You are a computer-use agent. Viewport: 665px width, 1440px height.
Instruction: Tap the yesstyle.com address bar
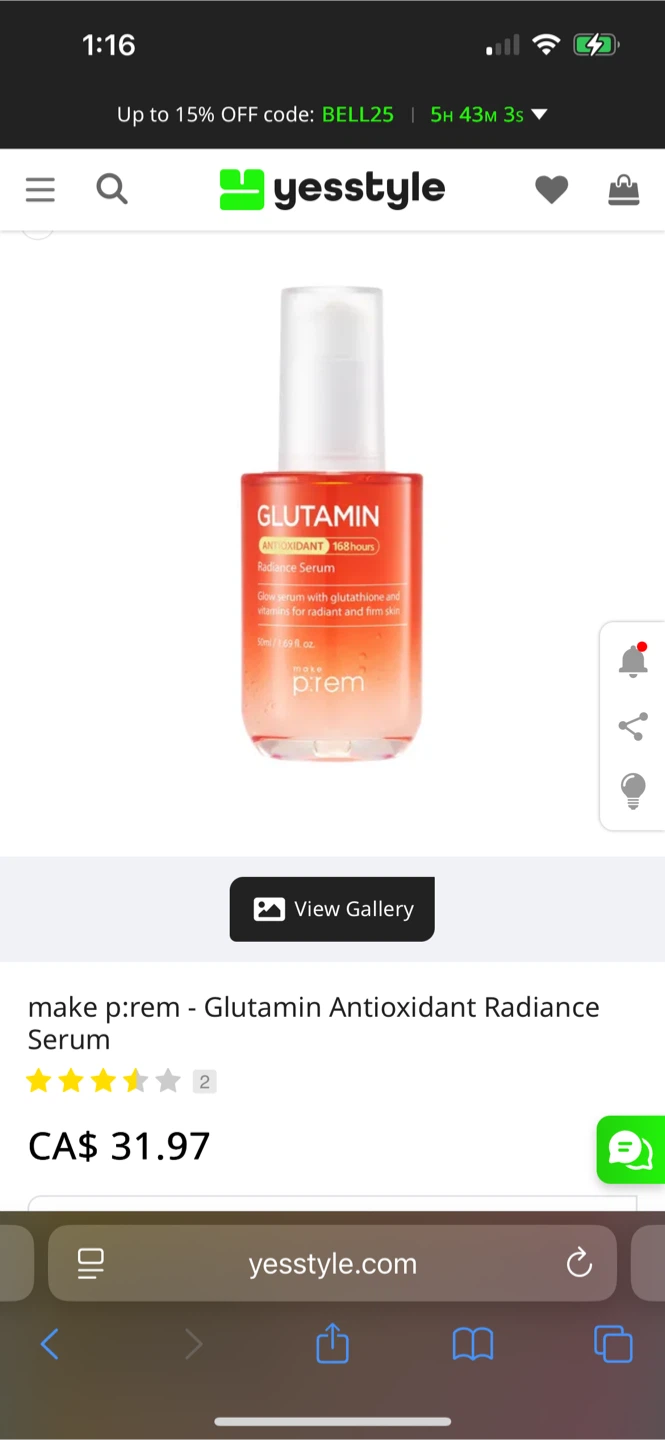coord(332,1263)
